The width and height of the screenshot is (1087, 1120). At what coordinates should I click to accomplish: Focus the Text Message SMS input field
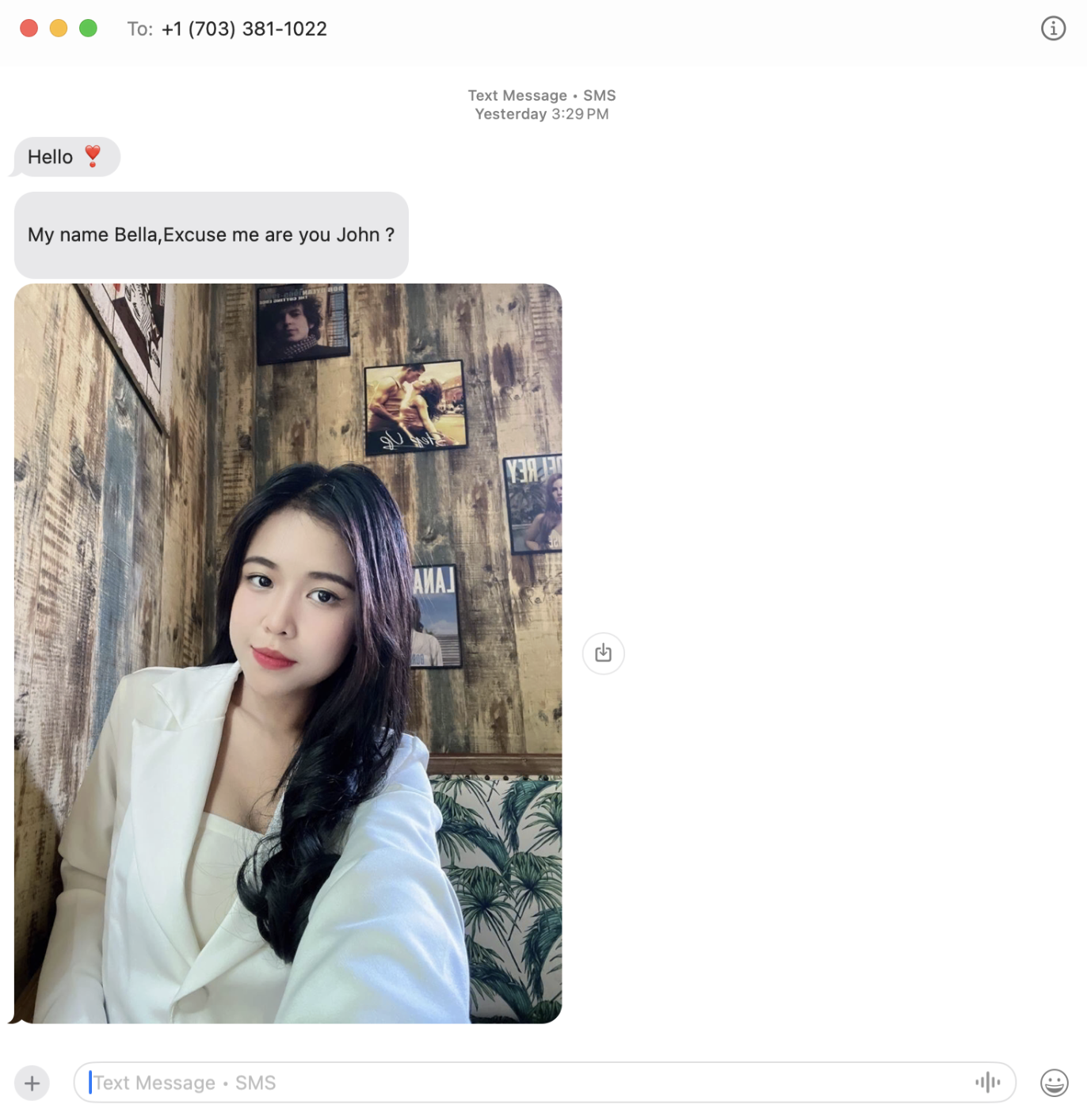point(523,1082)
